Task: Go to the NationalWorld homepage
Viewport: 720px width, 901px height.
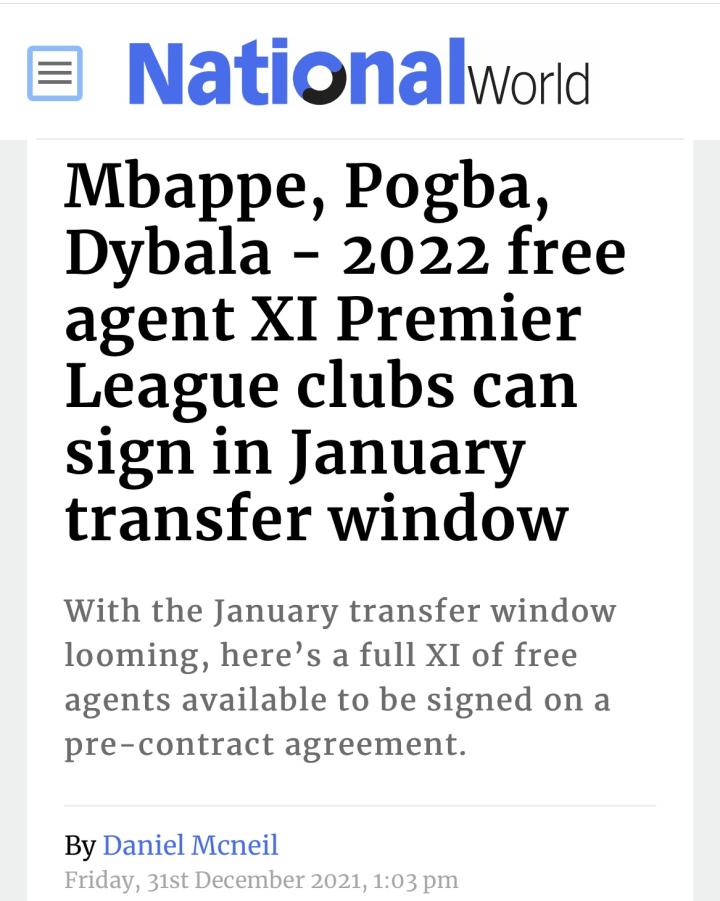Action: [358, 74]
